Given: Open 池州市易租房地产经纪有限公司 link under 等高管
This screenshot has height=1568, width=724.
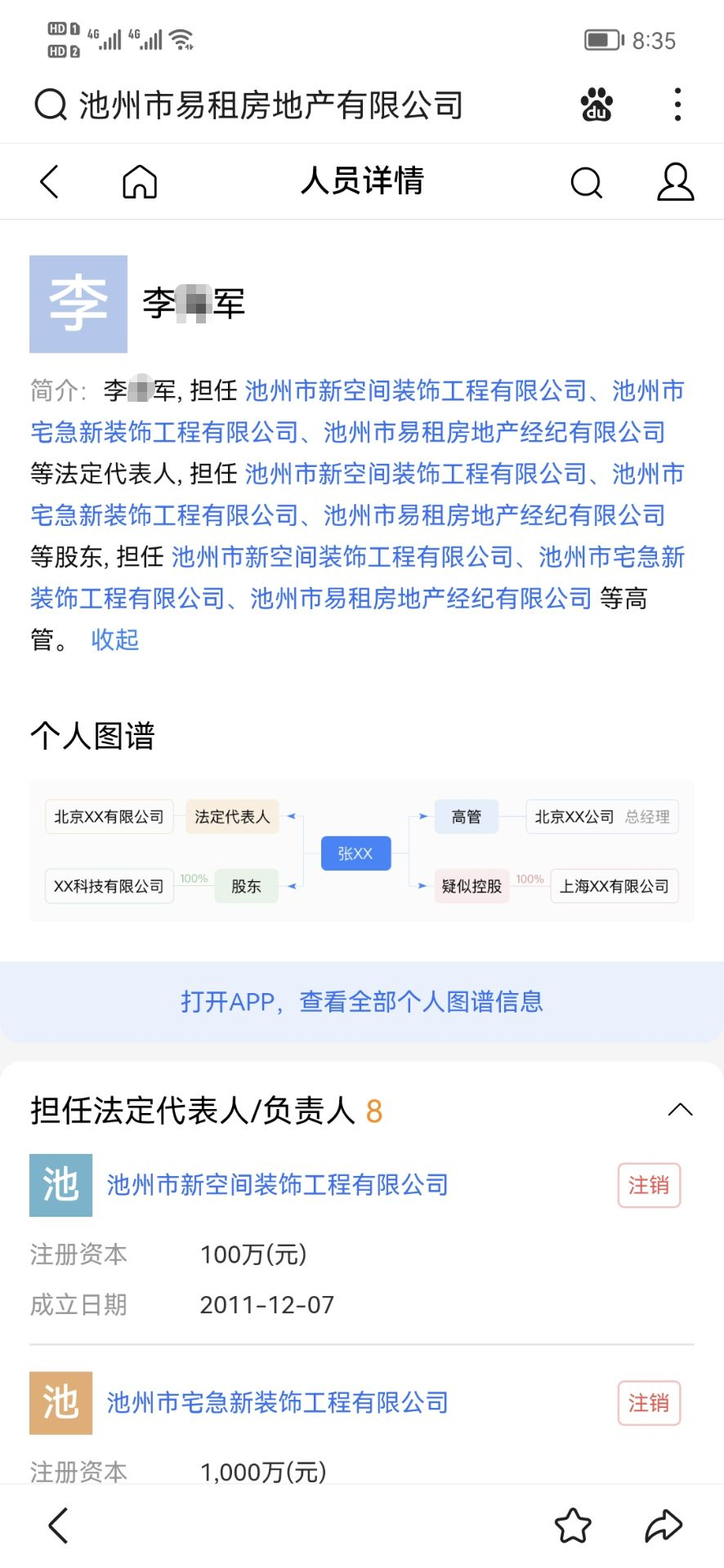Looking at the screenshot, I should (x=421, y=599).
